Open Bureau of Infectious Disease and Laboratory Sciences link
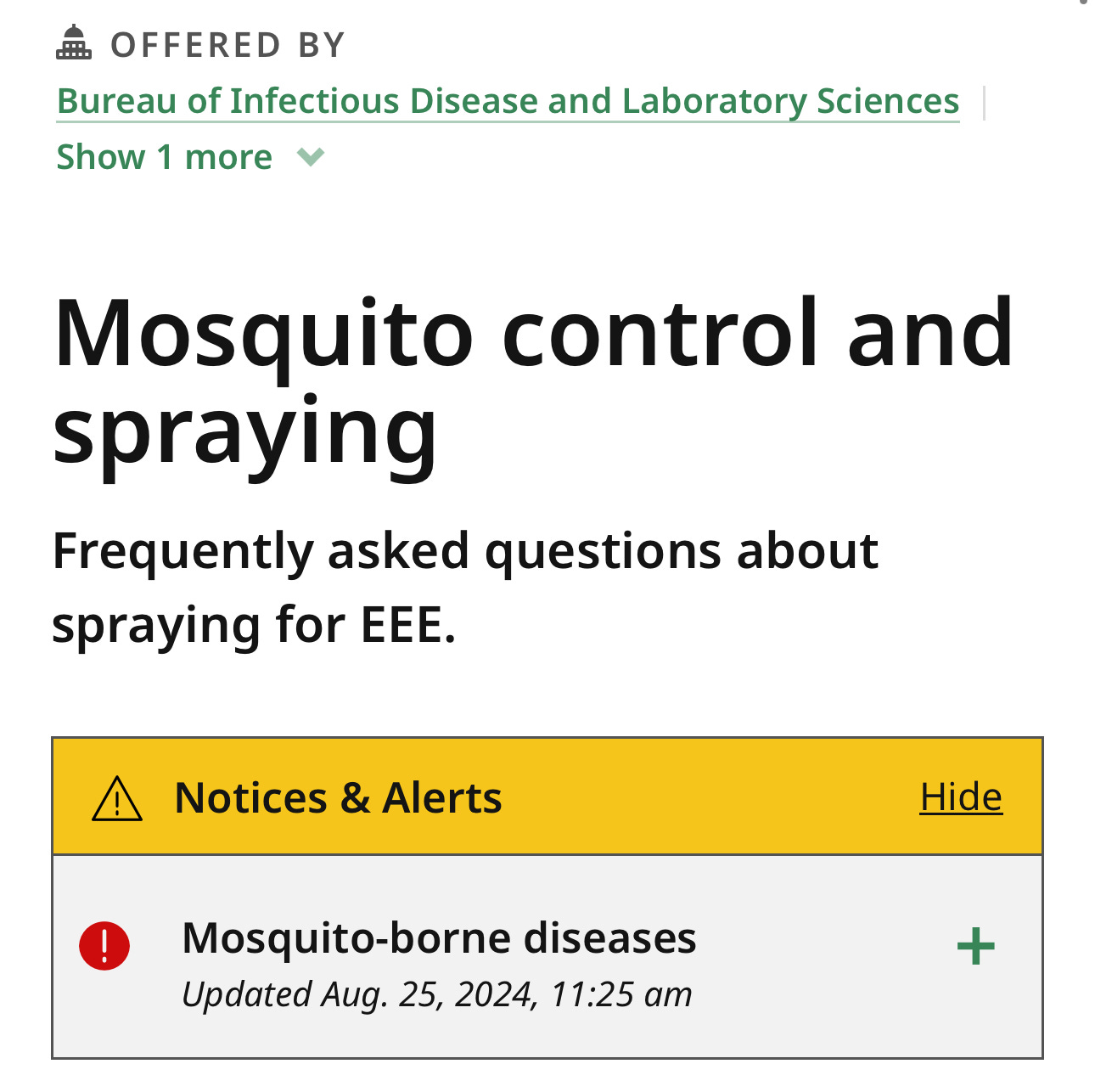Screen dimensions: 1095x1092 [x=508, y=101]
